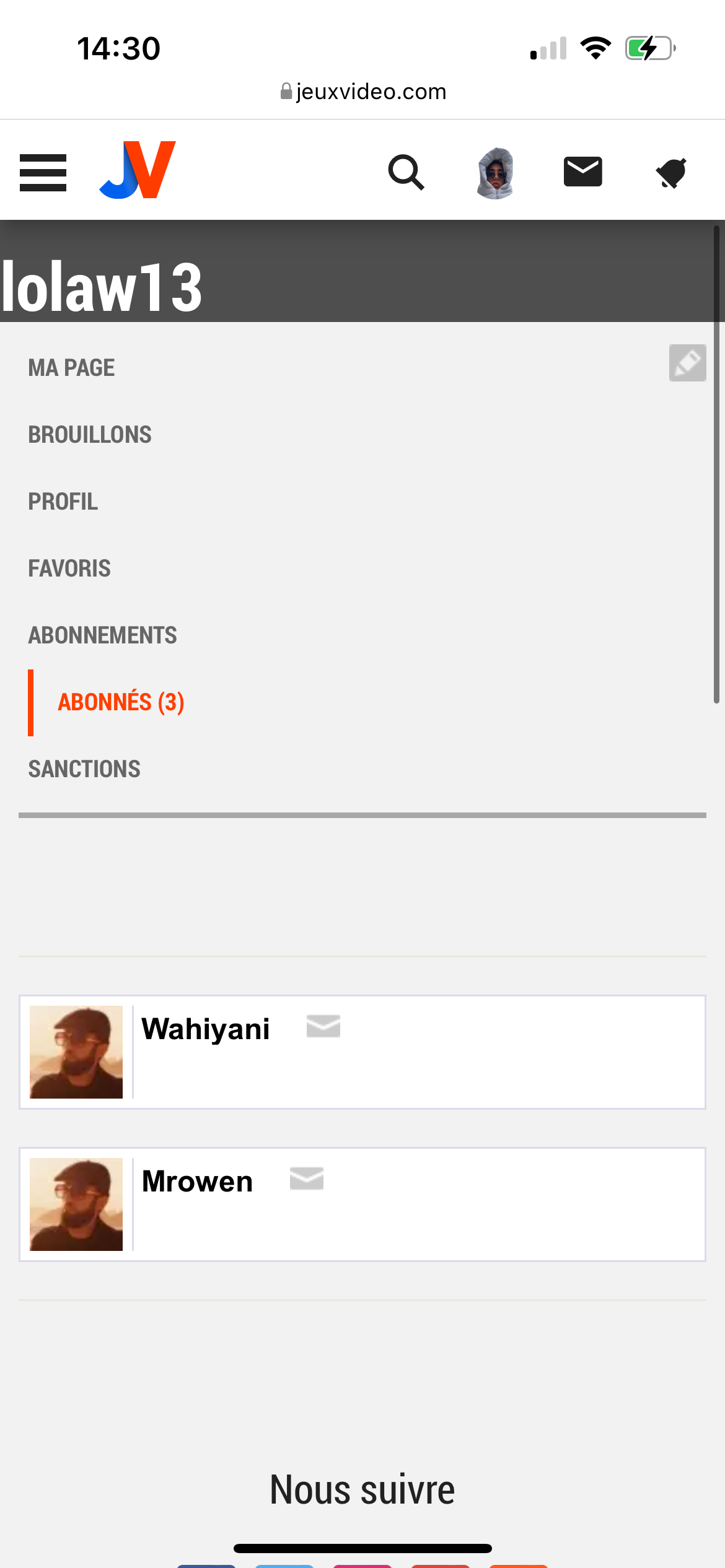The image size is (725, 1568).
Task: Open Wahiyani's profile
Action: pos(206,1029)
